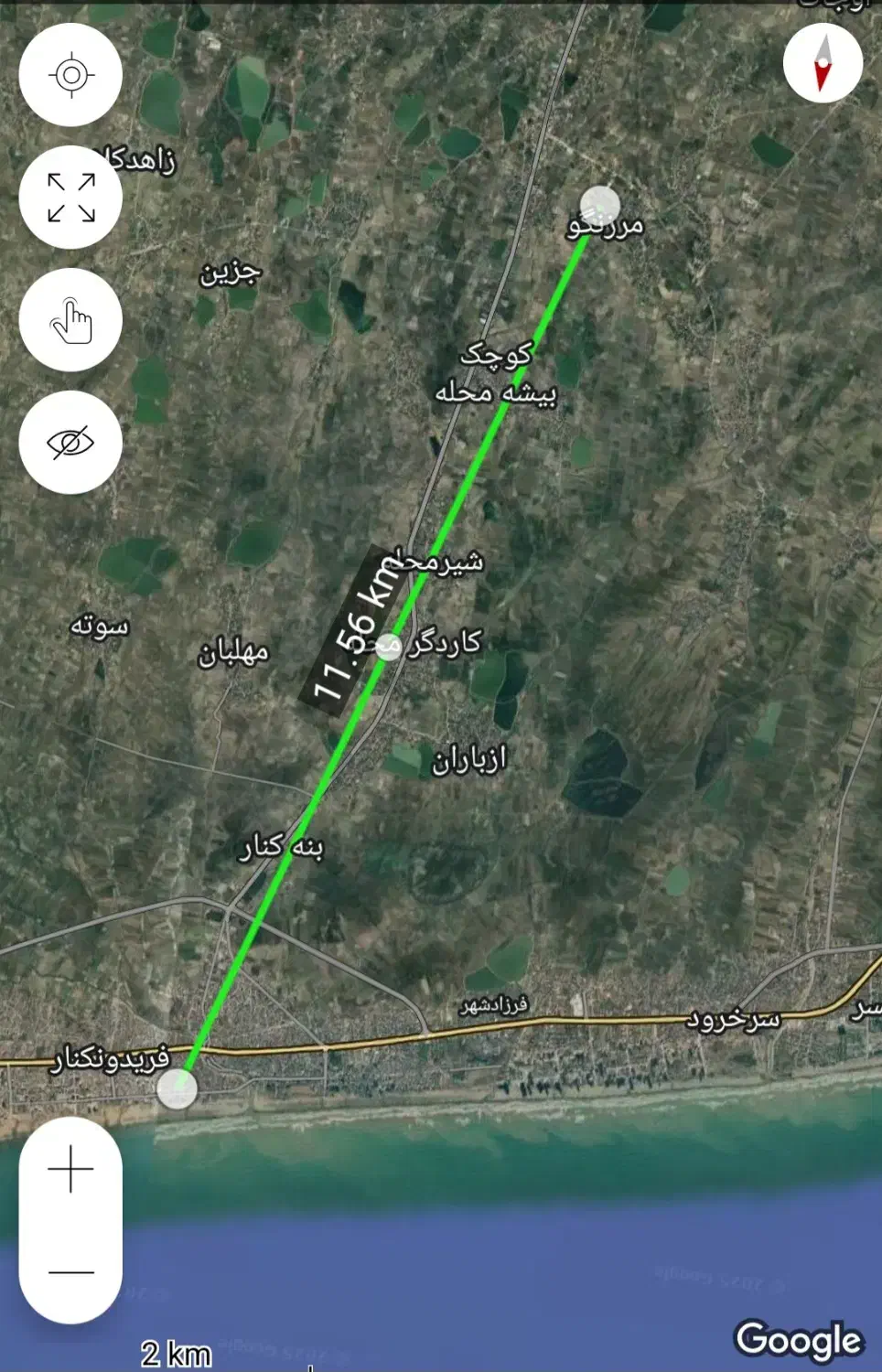The width and height of the screenshot is (882, 1372).
Task: Select the measurement endpoint near فریدونکنار
Action: click(x=177, y=1089)
